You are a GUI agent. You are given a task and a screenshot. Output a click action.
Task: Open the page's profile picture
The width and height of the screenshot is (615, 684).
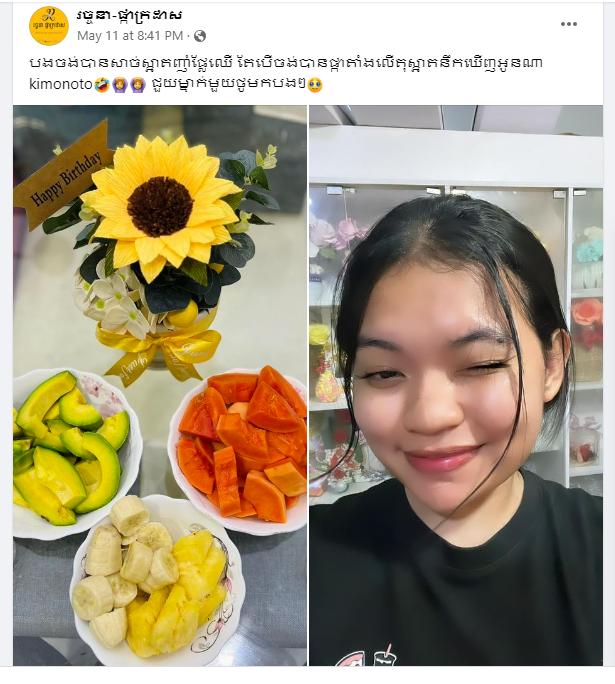click(x=49, y=26)
